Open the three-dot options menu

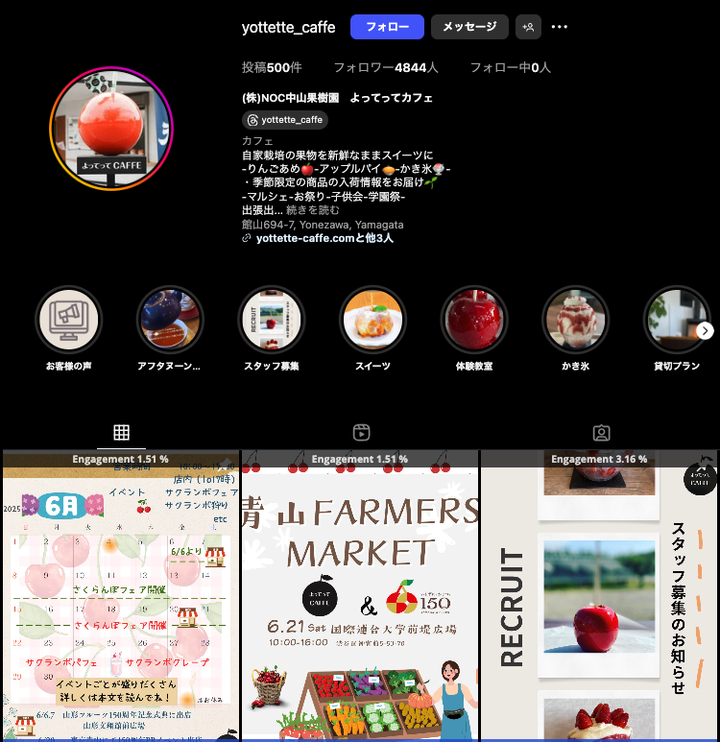[x=559, y=27]
